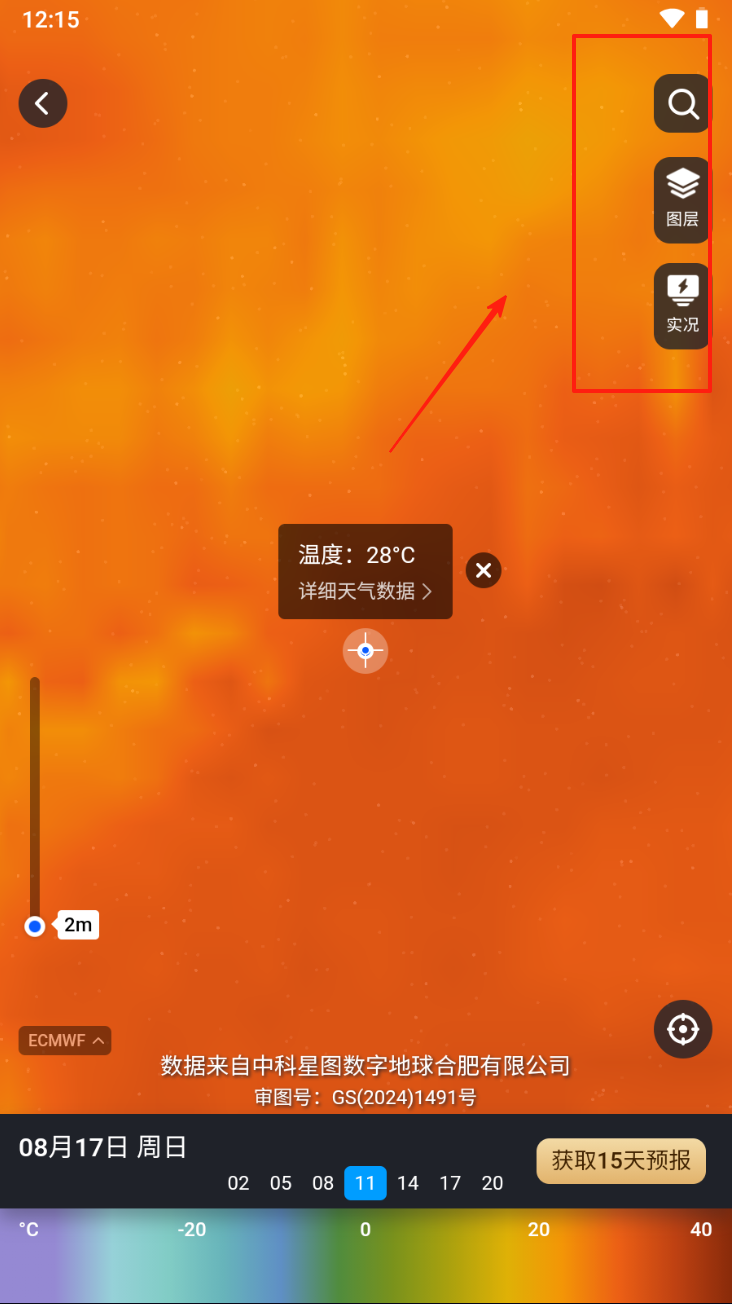Select the 02 hour slot

point(238,1184)
